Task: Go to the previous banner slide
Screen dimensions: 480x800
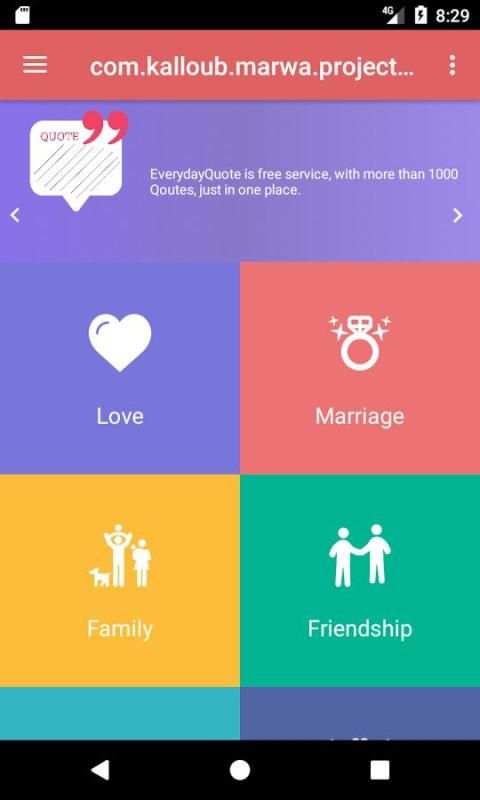Action: pos(15,215)
